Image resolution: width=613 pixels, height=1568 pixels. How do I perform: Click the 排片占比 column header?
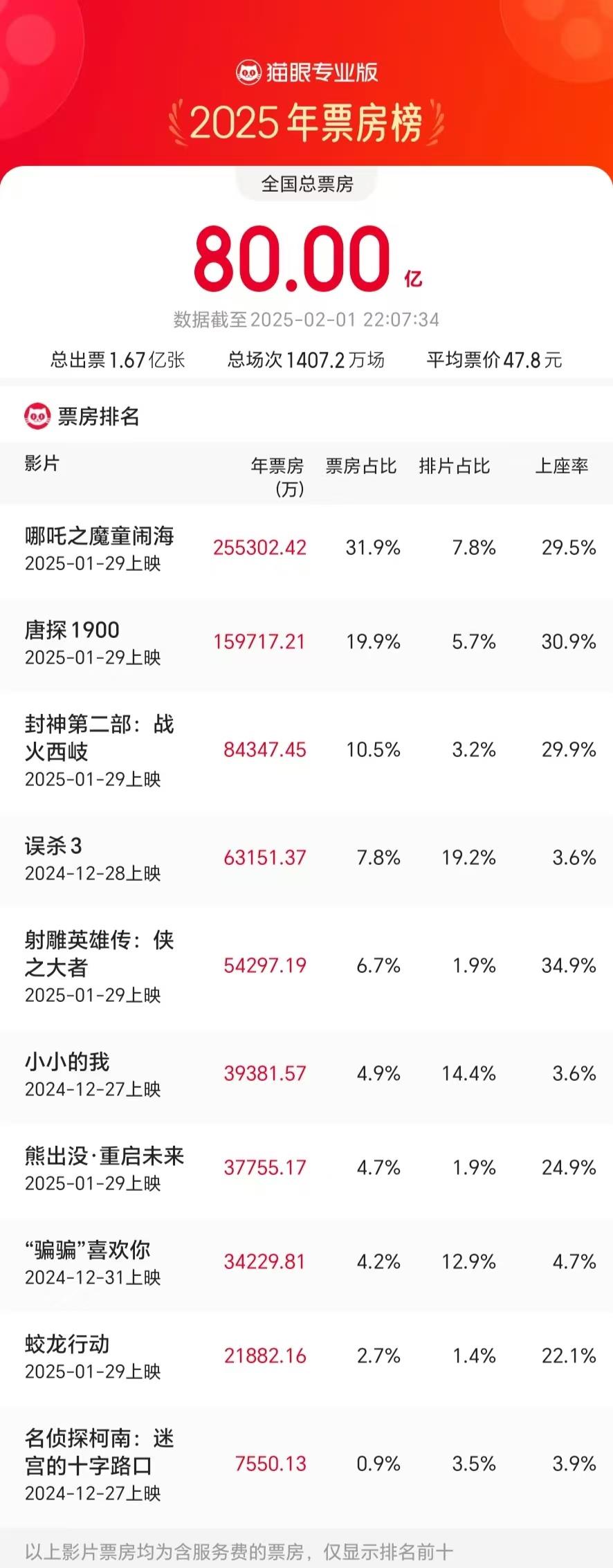(455, 466)
